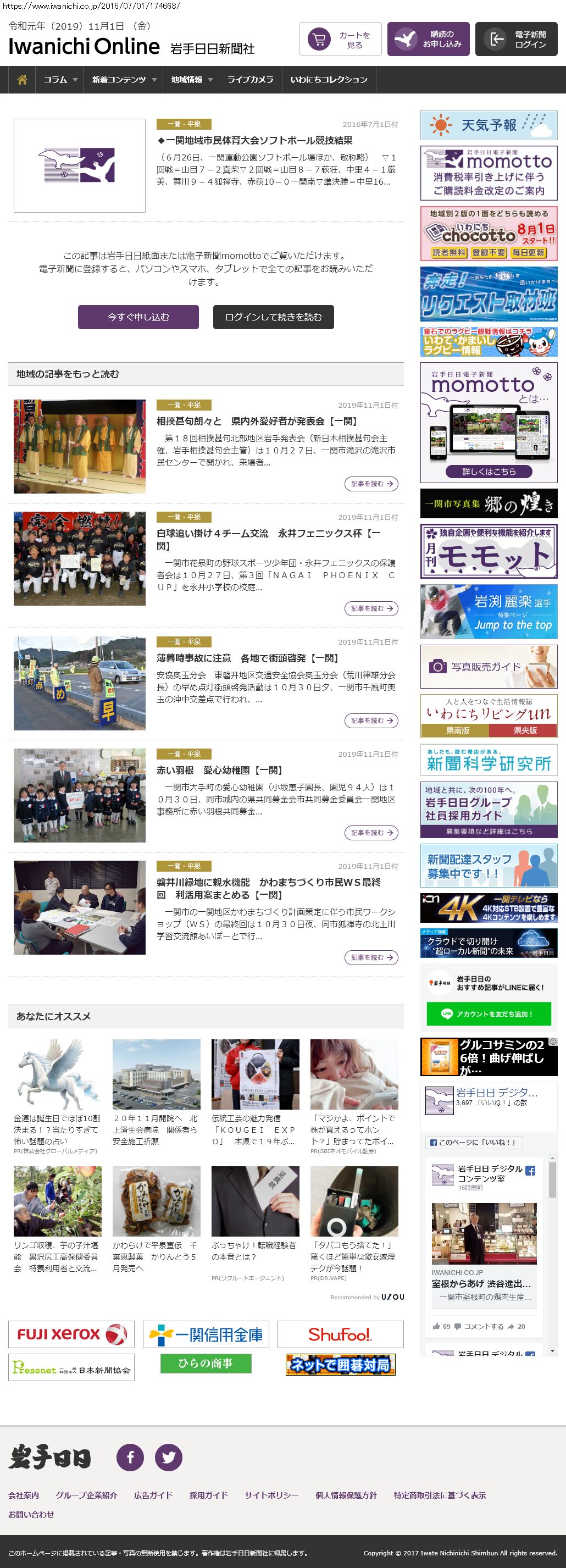Image resolution: width=566 pixels, height=1568 pixels.
Task: Open 写真販売ガイド banner
Action: [x=489, y=667]
